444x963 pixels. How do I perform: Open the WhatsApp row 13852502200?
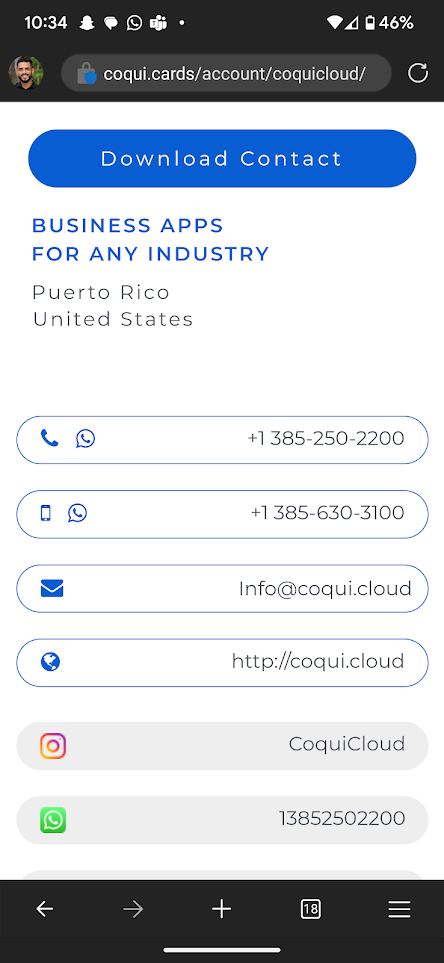(x=222, y=820)
